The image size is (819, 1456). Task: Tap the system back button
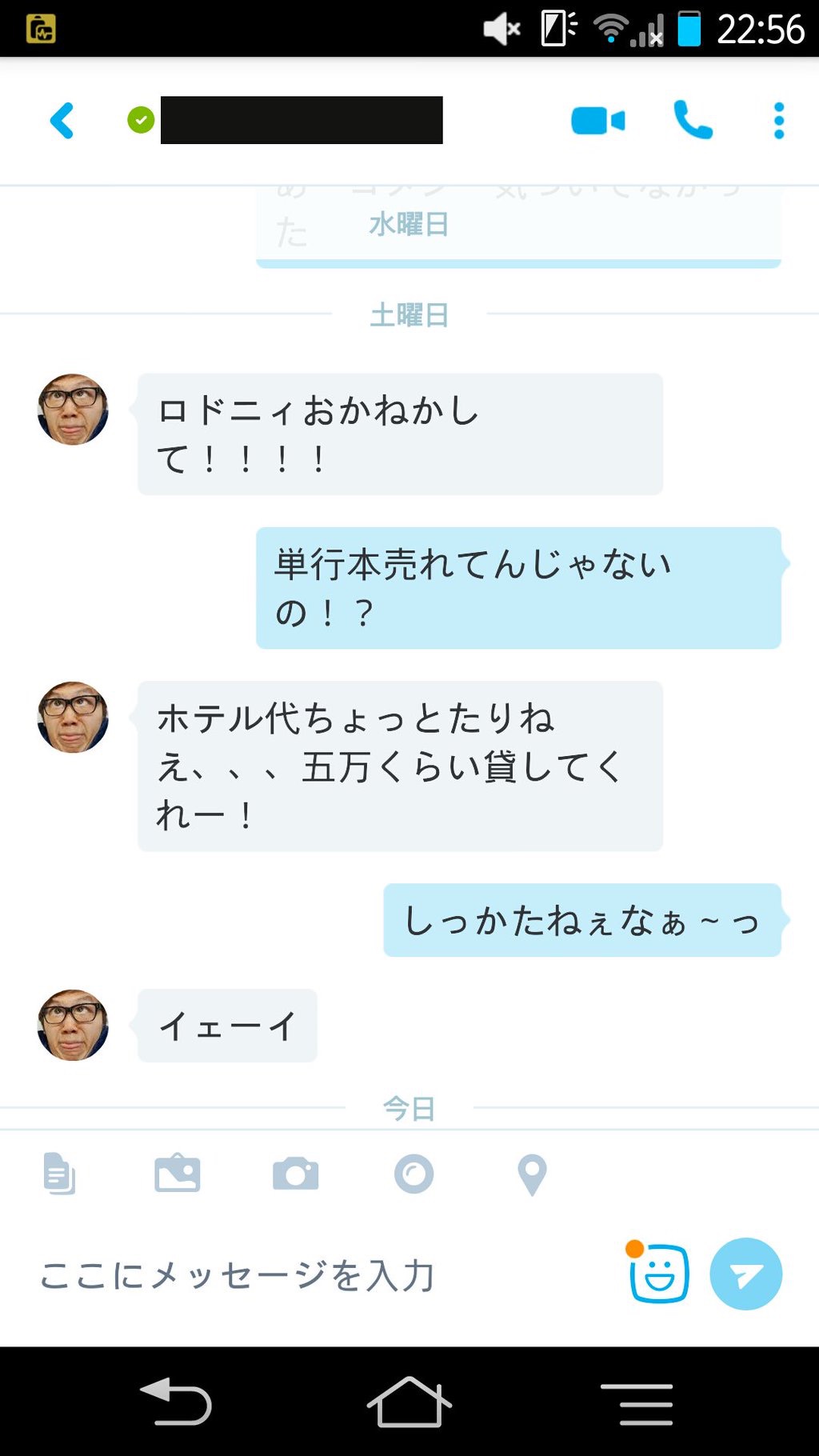(x=176, y=1402)
